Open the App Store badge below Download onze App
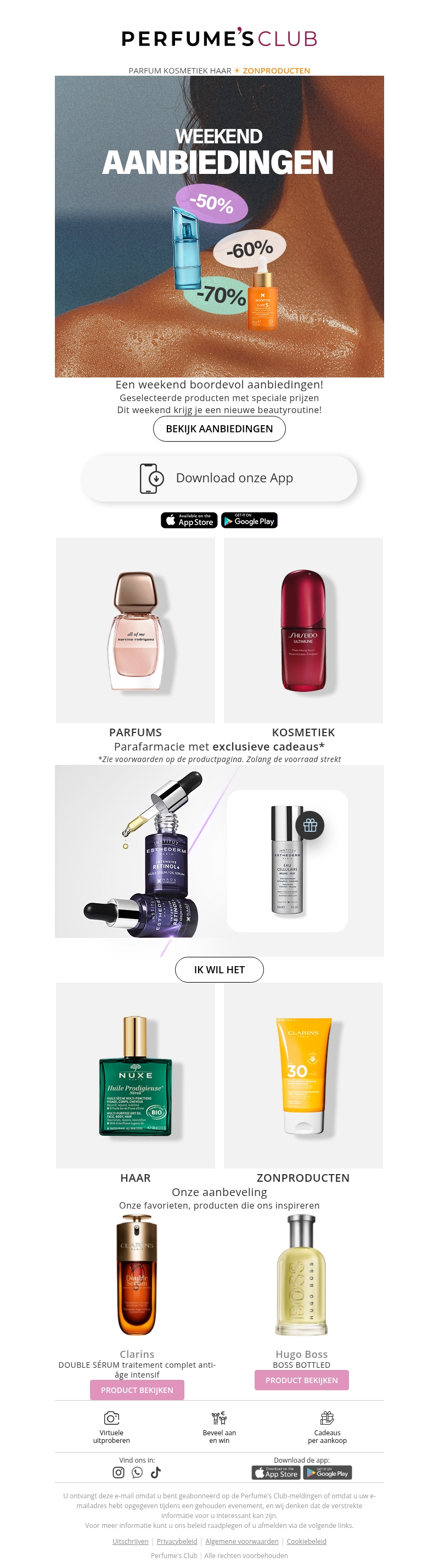The height and width of the screenshot is (1568, 439). [189, 521]
